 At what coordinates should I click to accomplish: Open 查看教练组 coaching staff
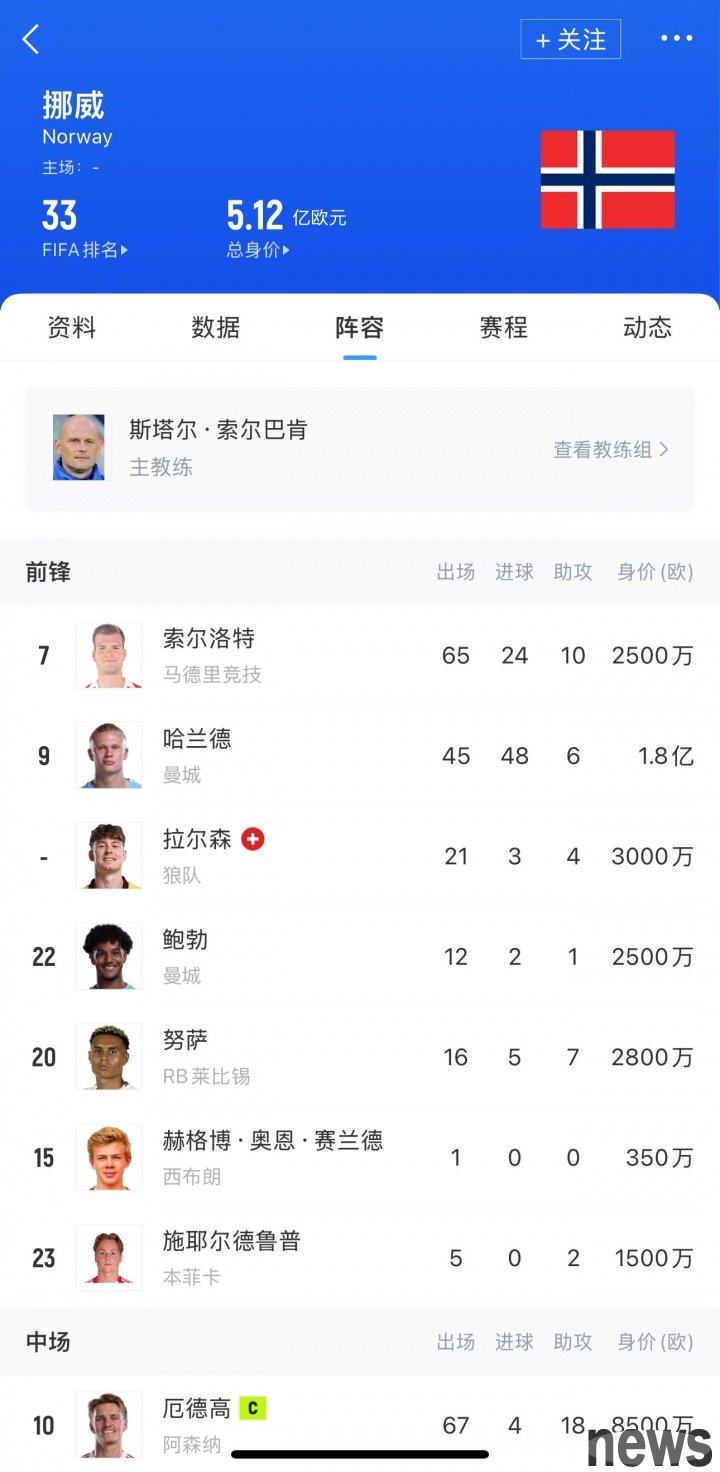point(611,450)
